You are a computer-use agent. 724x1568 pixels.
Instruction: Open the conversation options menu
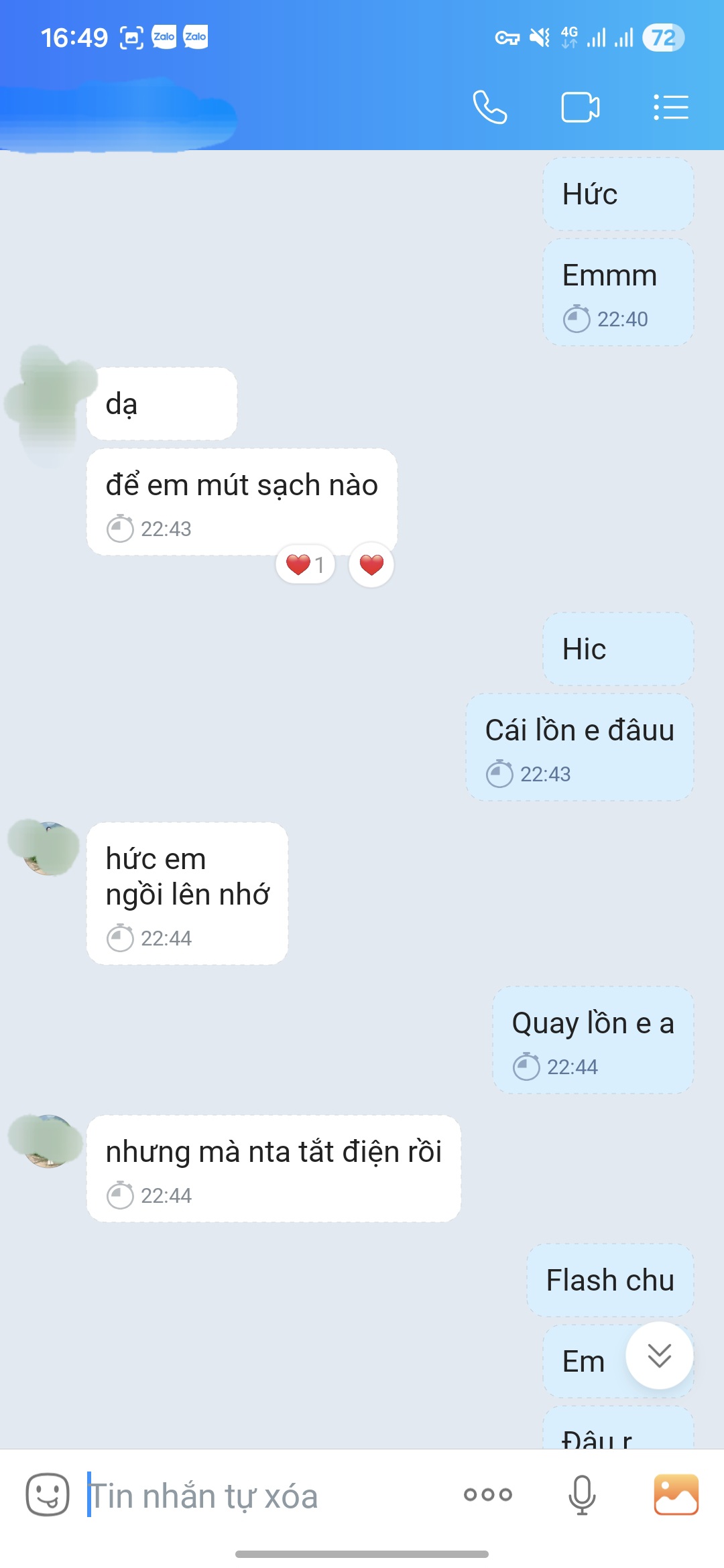tap(671, 107)
